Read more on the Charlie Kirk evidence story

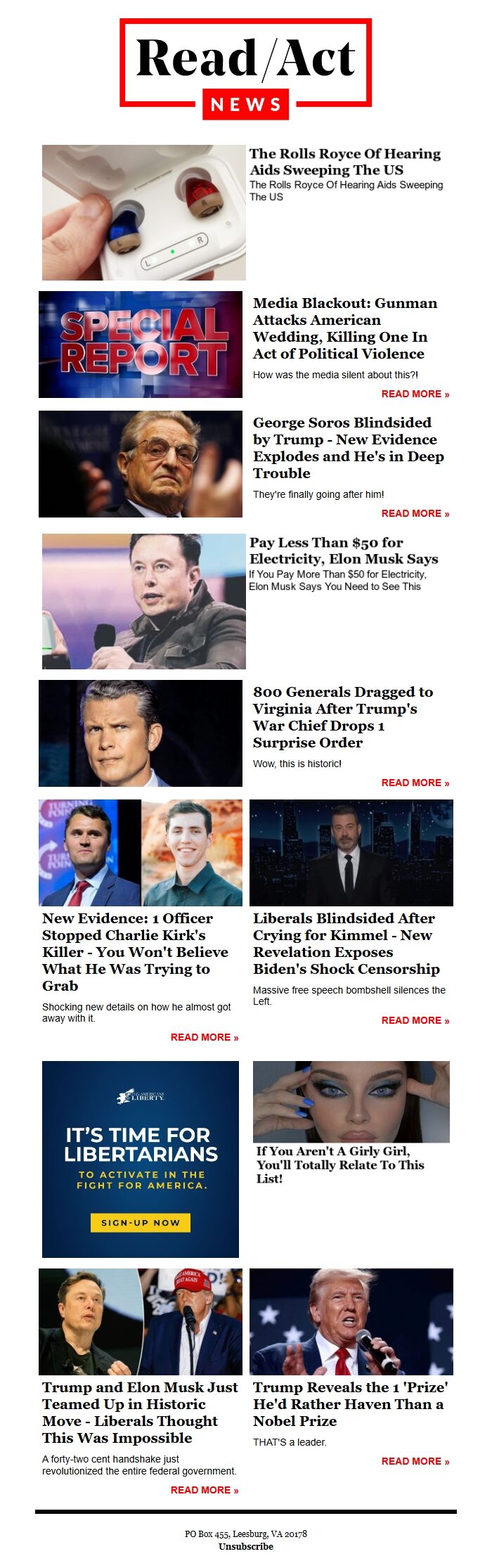pyautogui.click(x=204, y=1037)
